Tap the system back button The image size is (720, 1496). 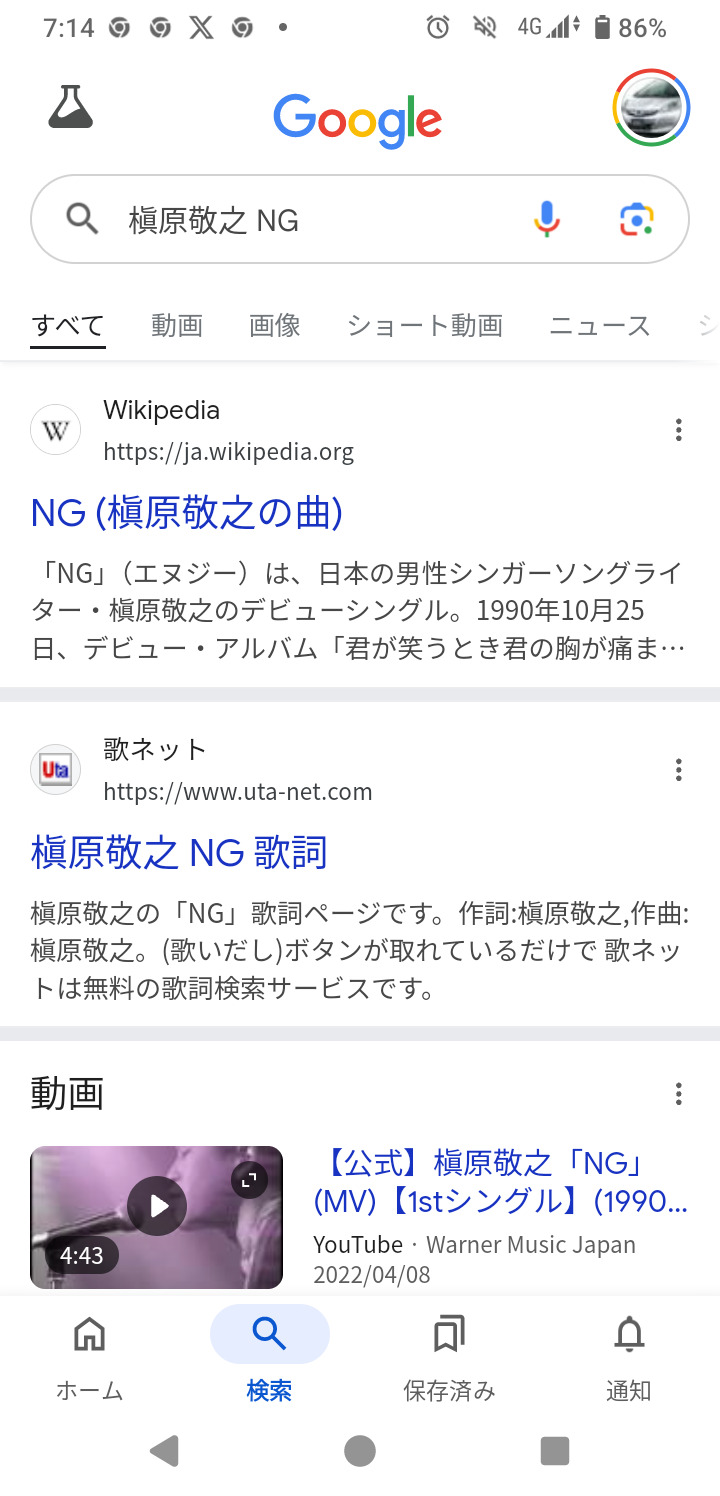coord(164,1450)
